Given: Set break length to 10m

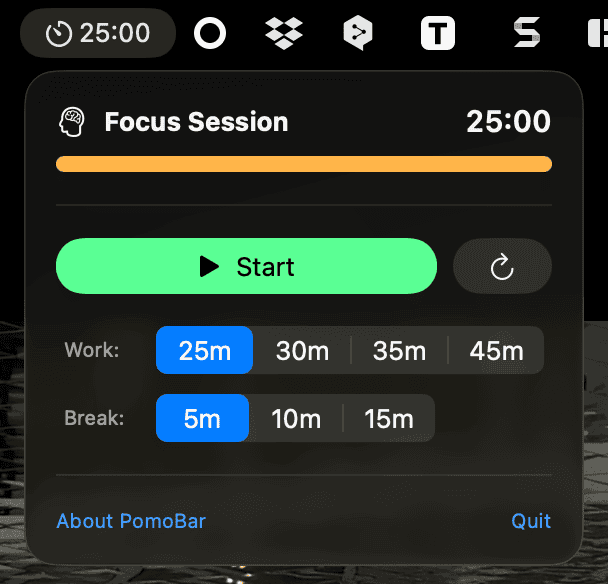Looking at the screenshot, I should coord(296,418).
